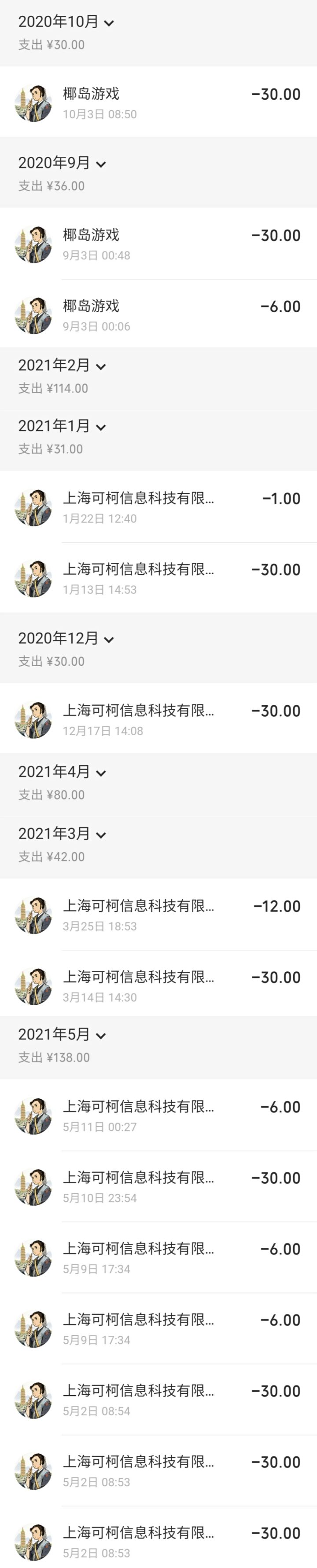Expand the 2020年9月 month picker
Viewport: 317px width, 1568px height.
coord(62,164)
